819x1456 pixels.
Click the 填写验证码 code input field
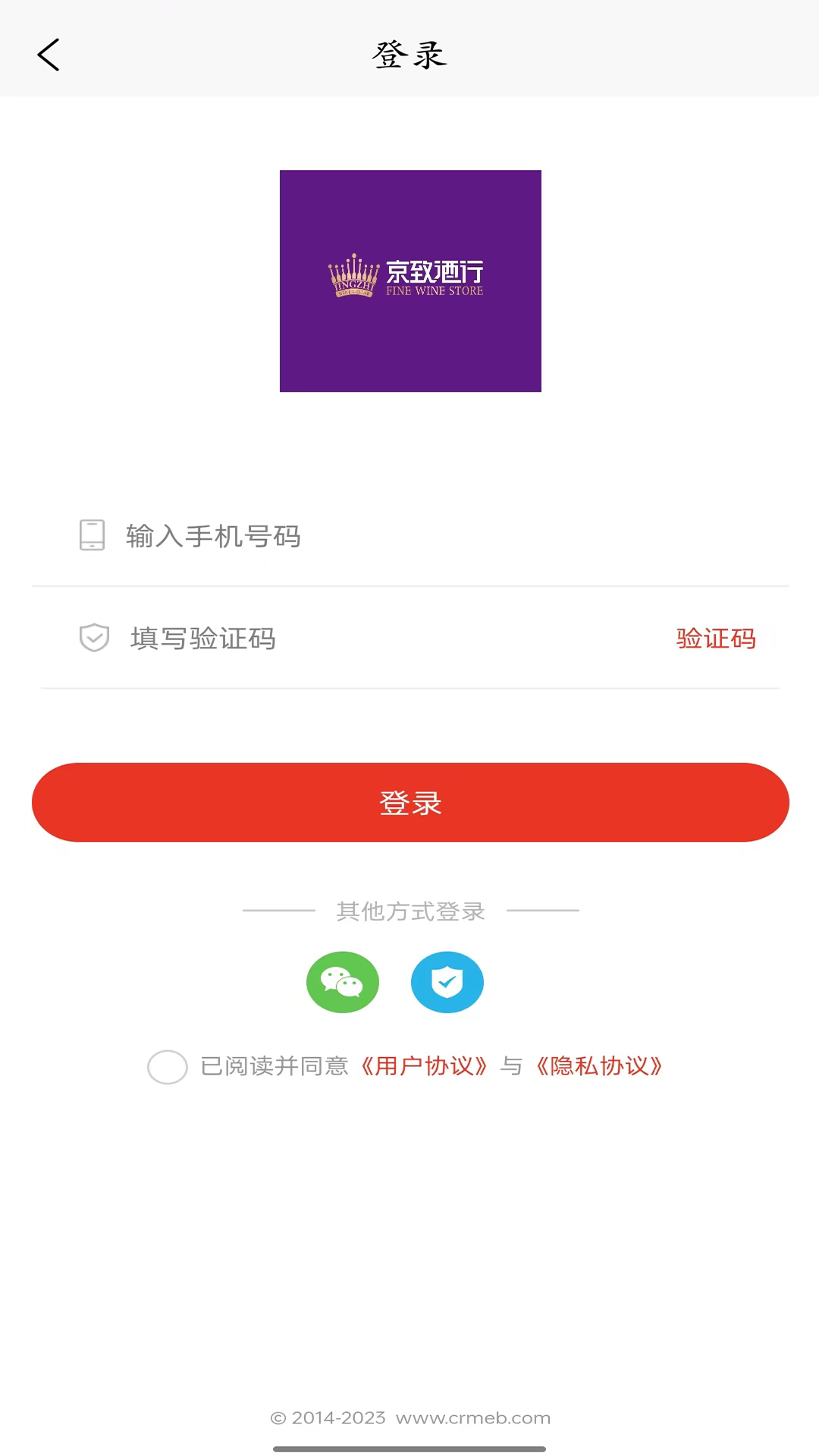[341, 638]
